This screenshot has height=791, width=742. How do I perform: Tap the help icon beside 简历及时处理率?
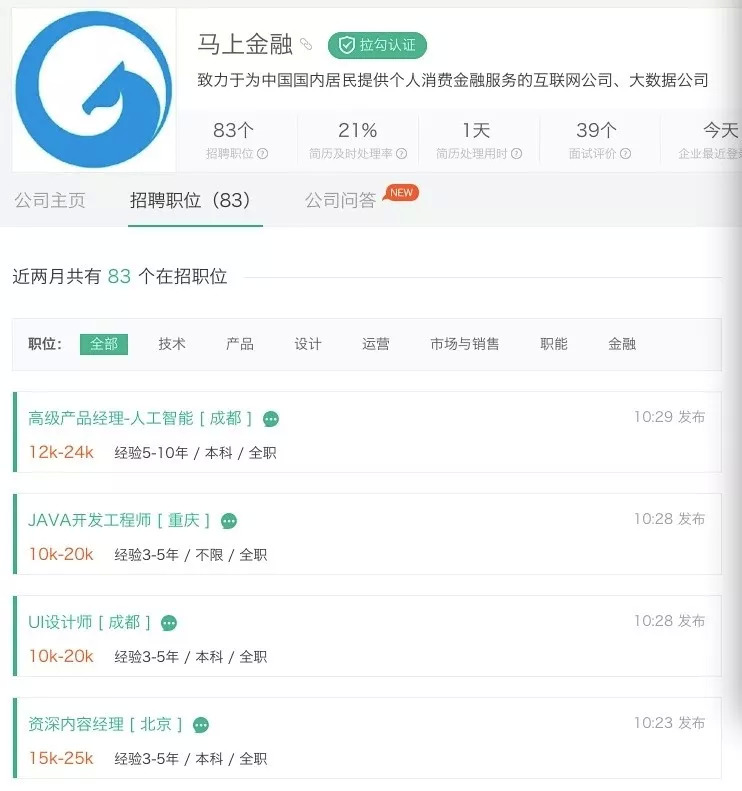click(402, 153)
